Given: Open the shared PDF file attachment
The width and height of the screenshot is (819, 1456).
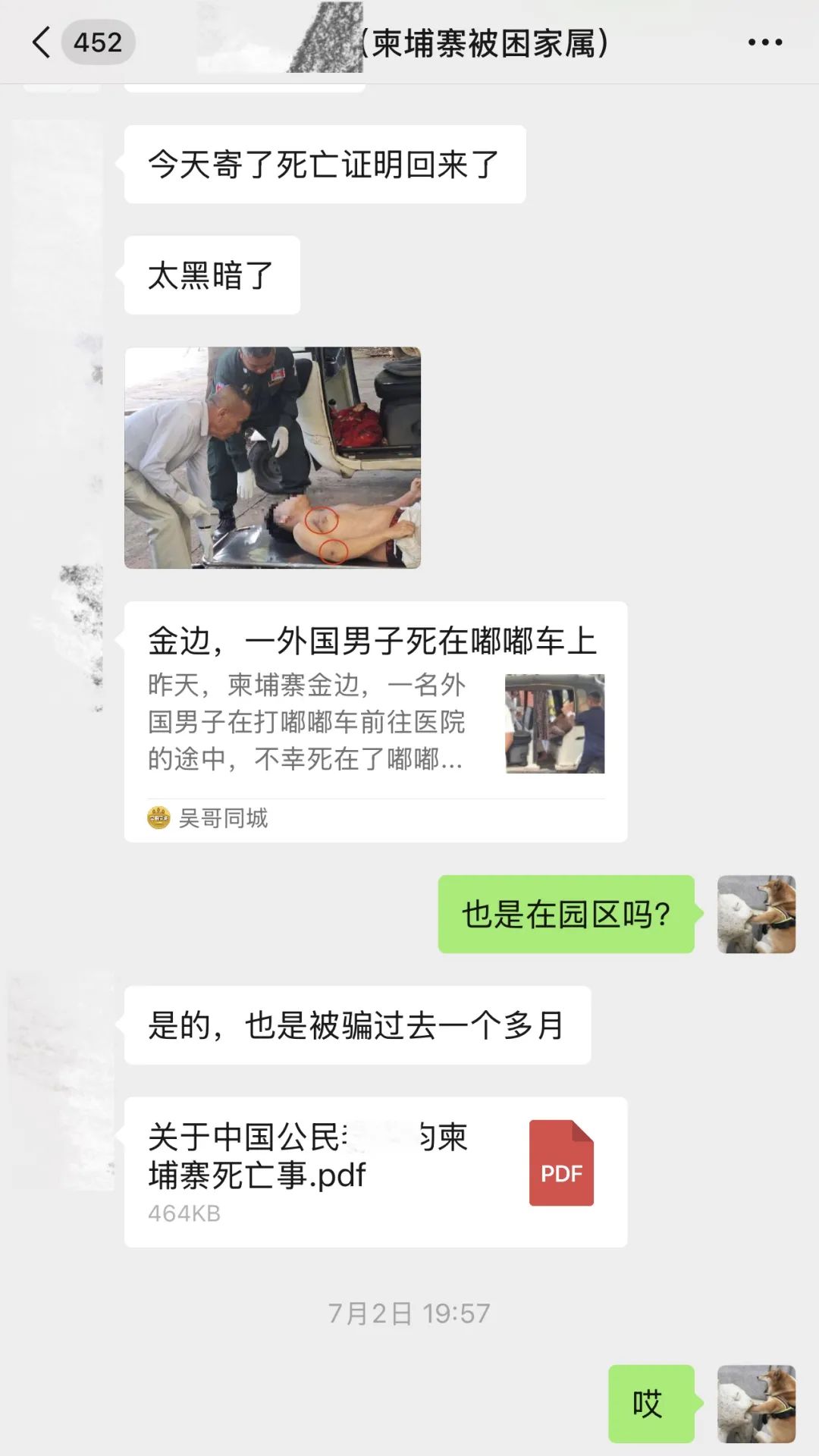Looking at the screenshot, I should [375, 1172].
